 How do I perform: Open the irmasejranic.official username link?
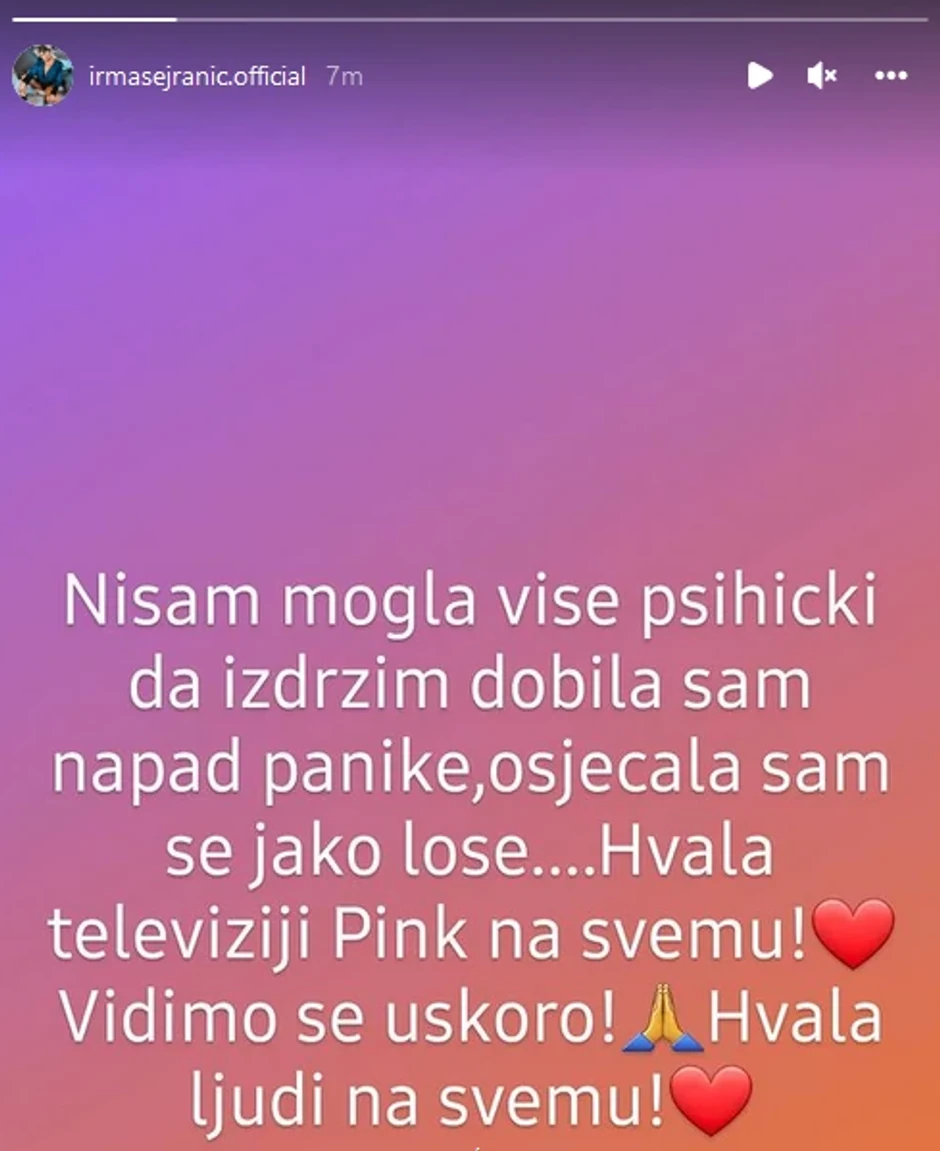tap(197, 77)
